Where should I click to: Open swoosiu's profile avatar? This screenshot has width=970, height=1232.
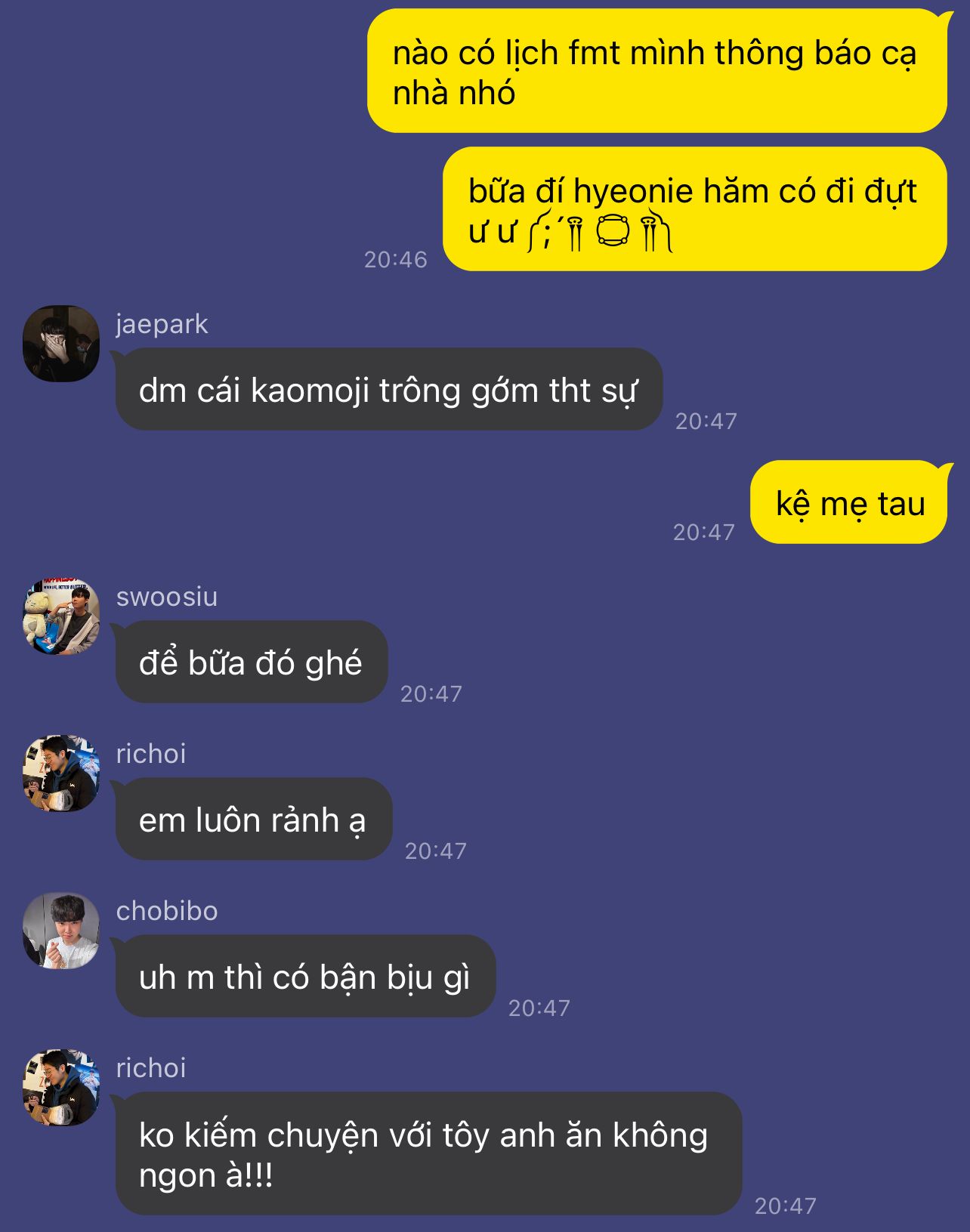[61, 616]
